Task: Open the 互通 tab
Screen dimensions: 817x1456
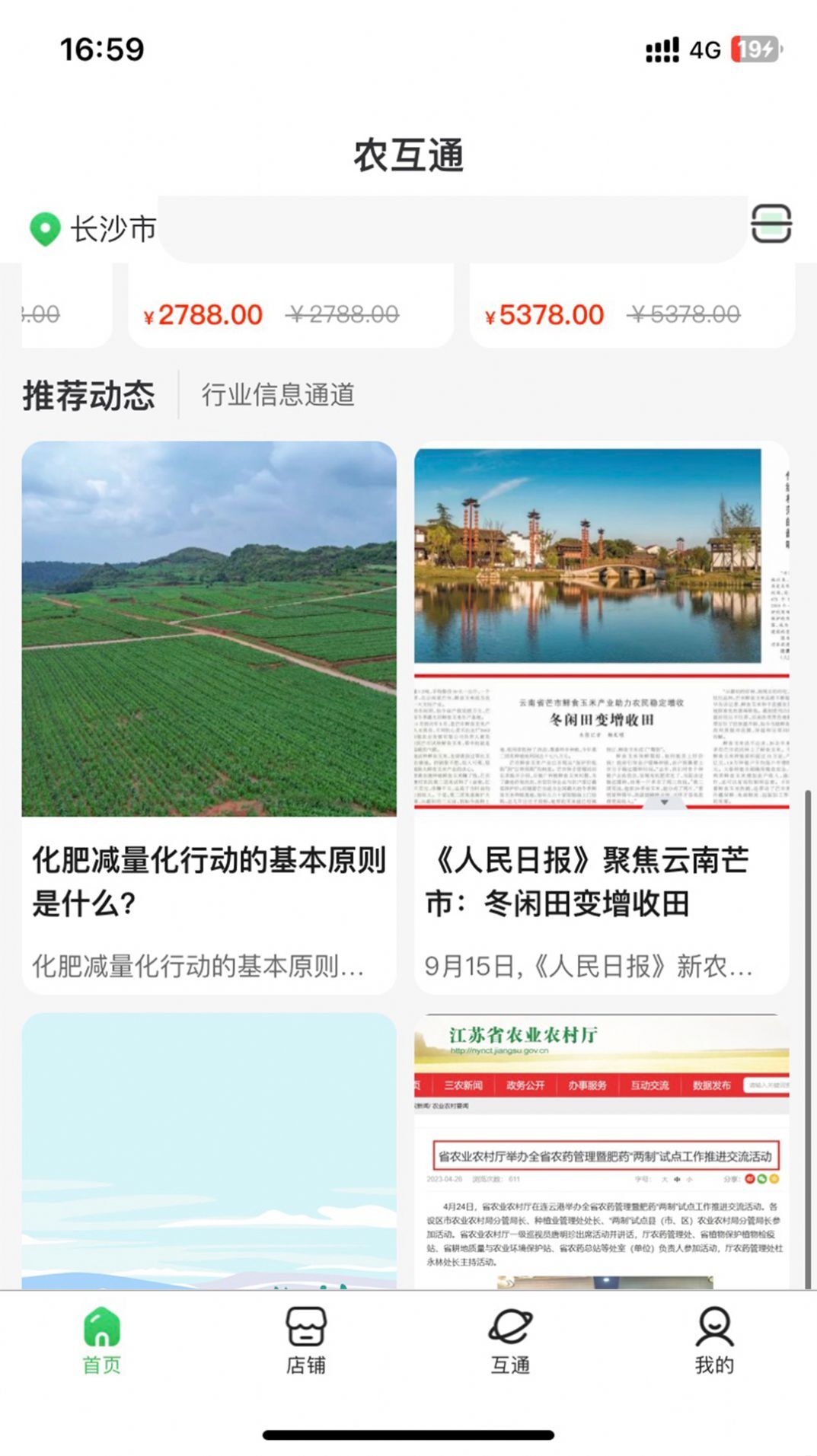Action: tap(510, 1341)
